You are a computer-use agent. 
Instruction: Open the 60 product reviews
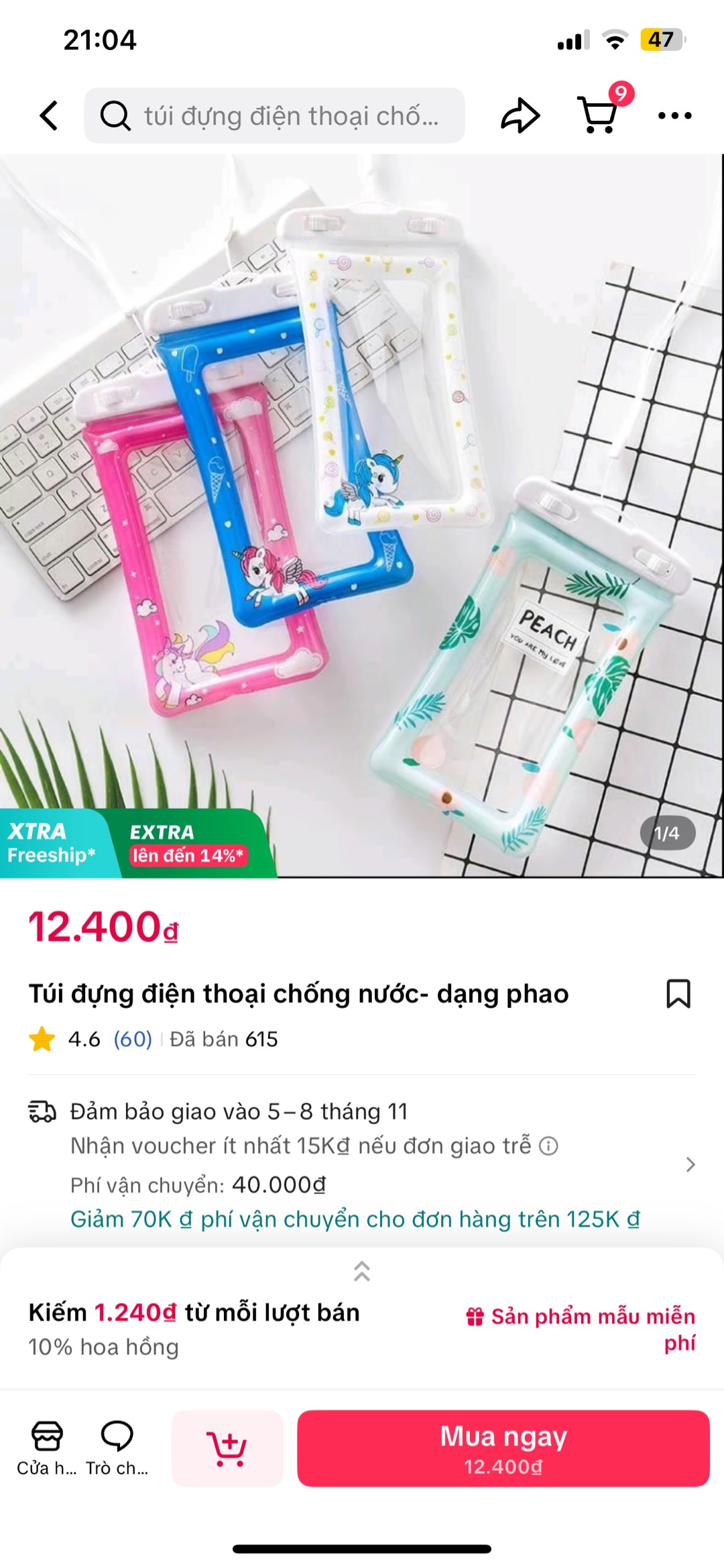click(x=132, y=1039)
